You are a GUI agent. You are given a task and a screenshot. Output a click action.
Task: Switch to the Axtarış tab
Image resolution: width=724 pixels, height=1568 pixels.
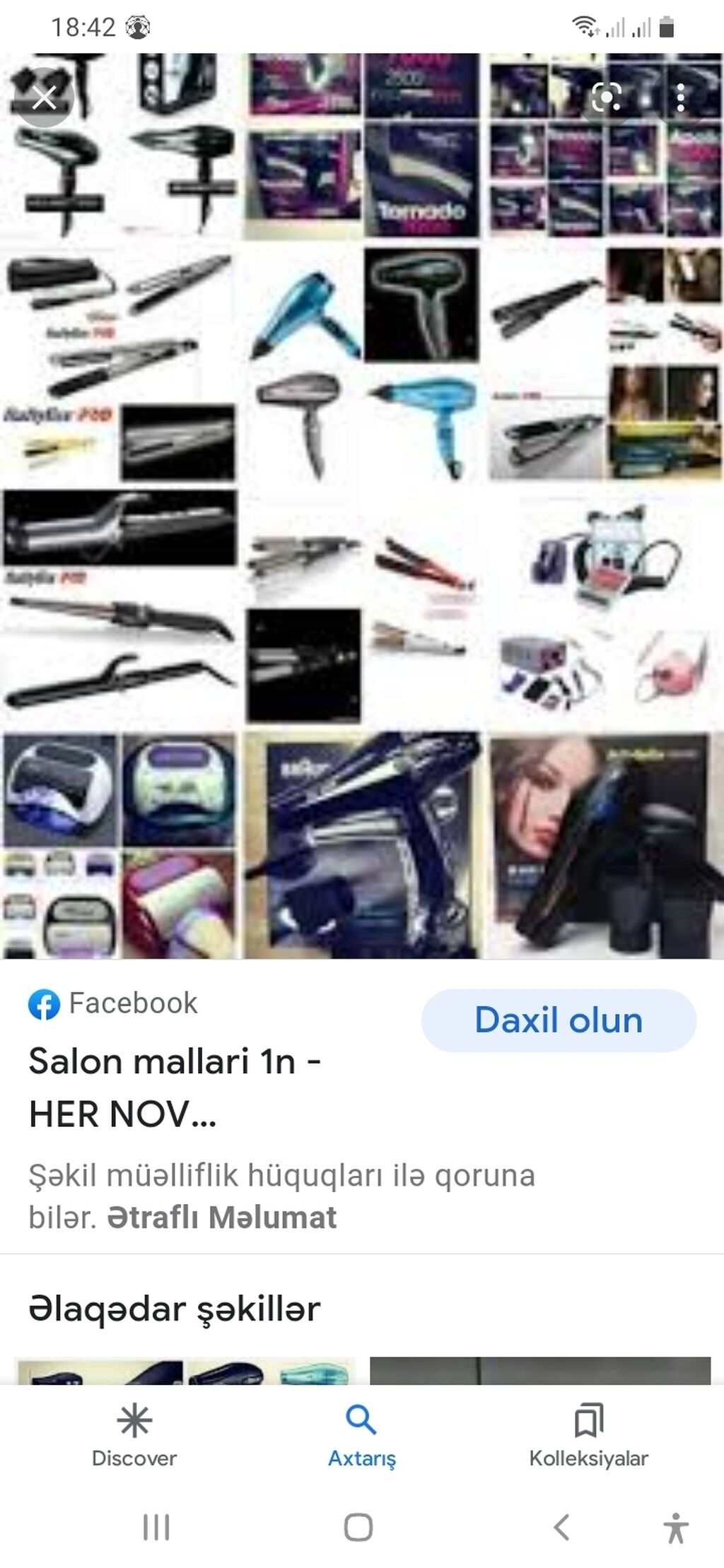click(x=361, y=1436)
